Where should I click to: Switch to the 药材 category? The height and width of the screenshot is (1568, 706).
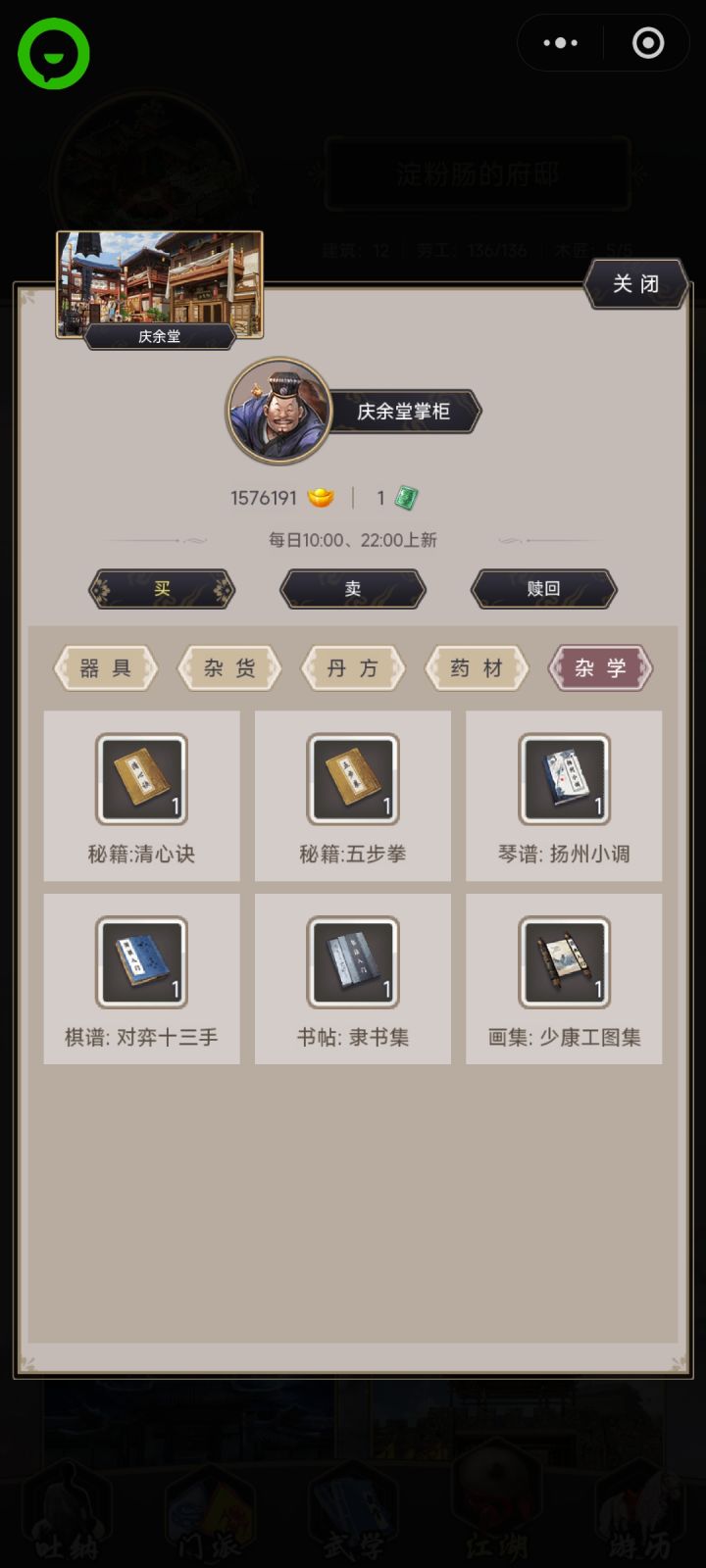click(x=478, y=667)
